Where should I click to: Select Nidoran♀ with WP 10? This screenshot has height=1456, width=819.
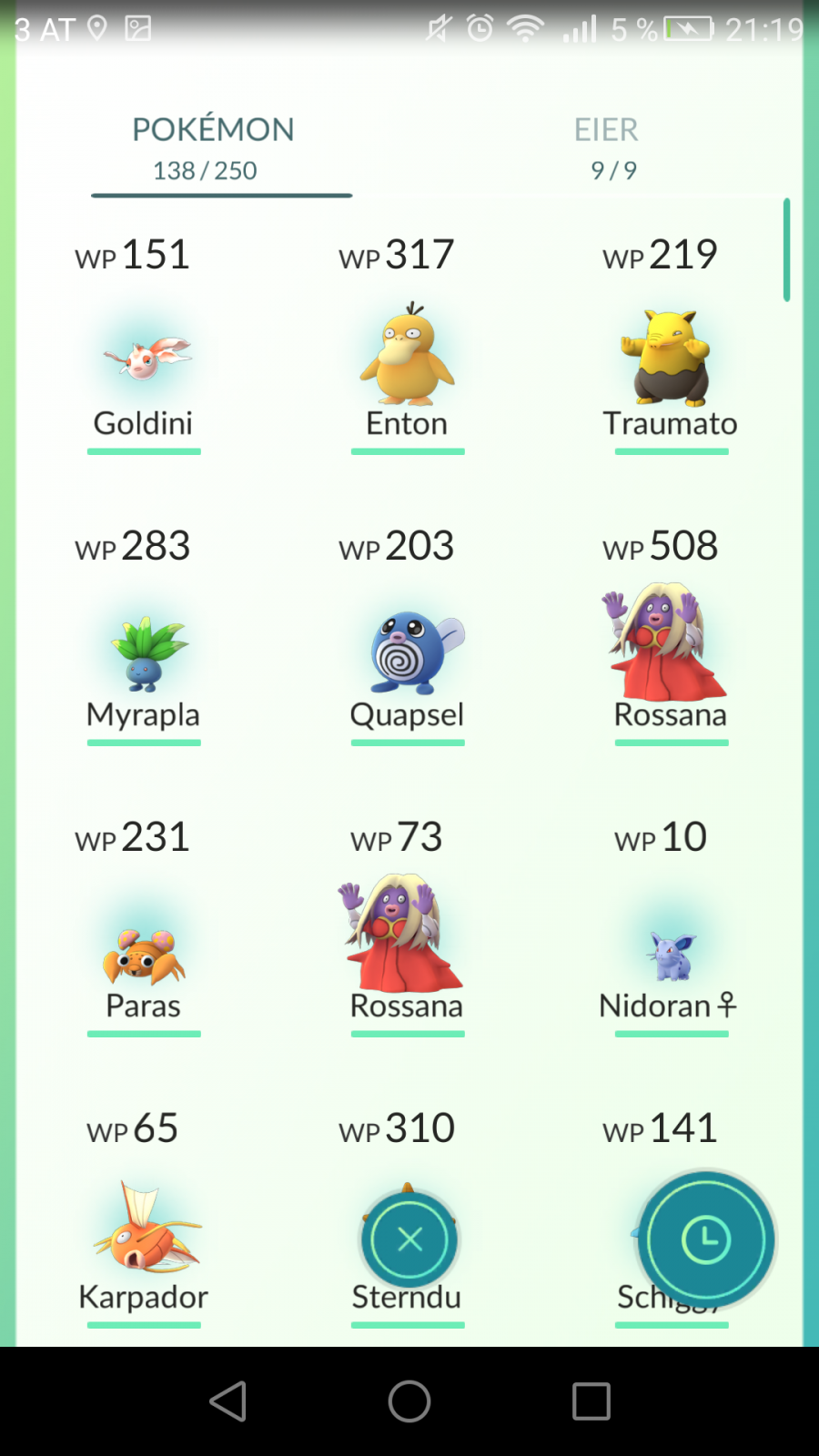click(671, 928)
